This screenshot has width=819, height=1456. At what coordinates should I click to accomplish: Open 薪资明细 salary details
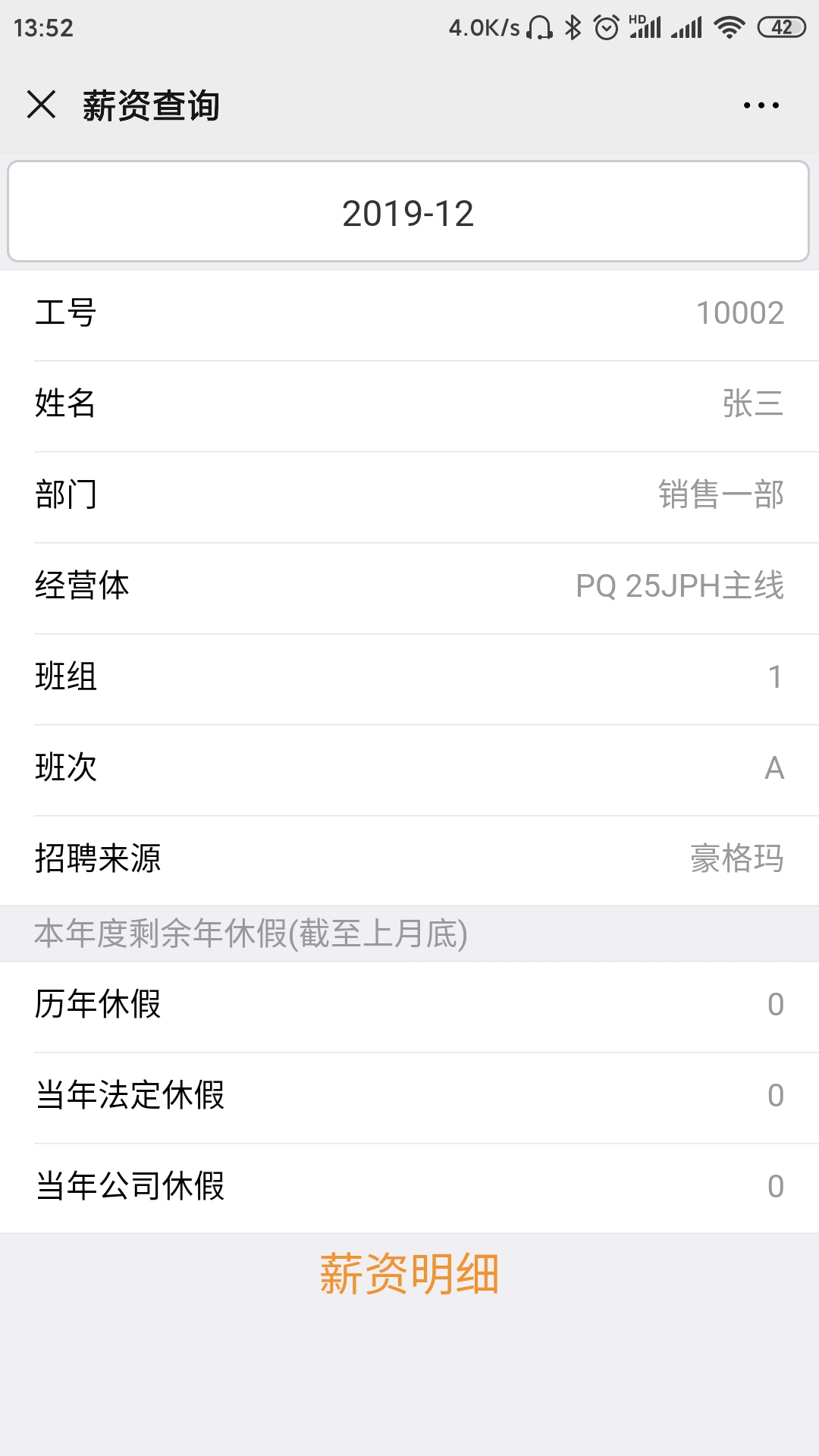click(x=409, y=1274)
